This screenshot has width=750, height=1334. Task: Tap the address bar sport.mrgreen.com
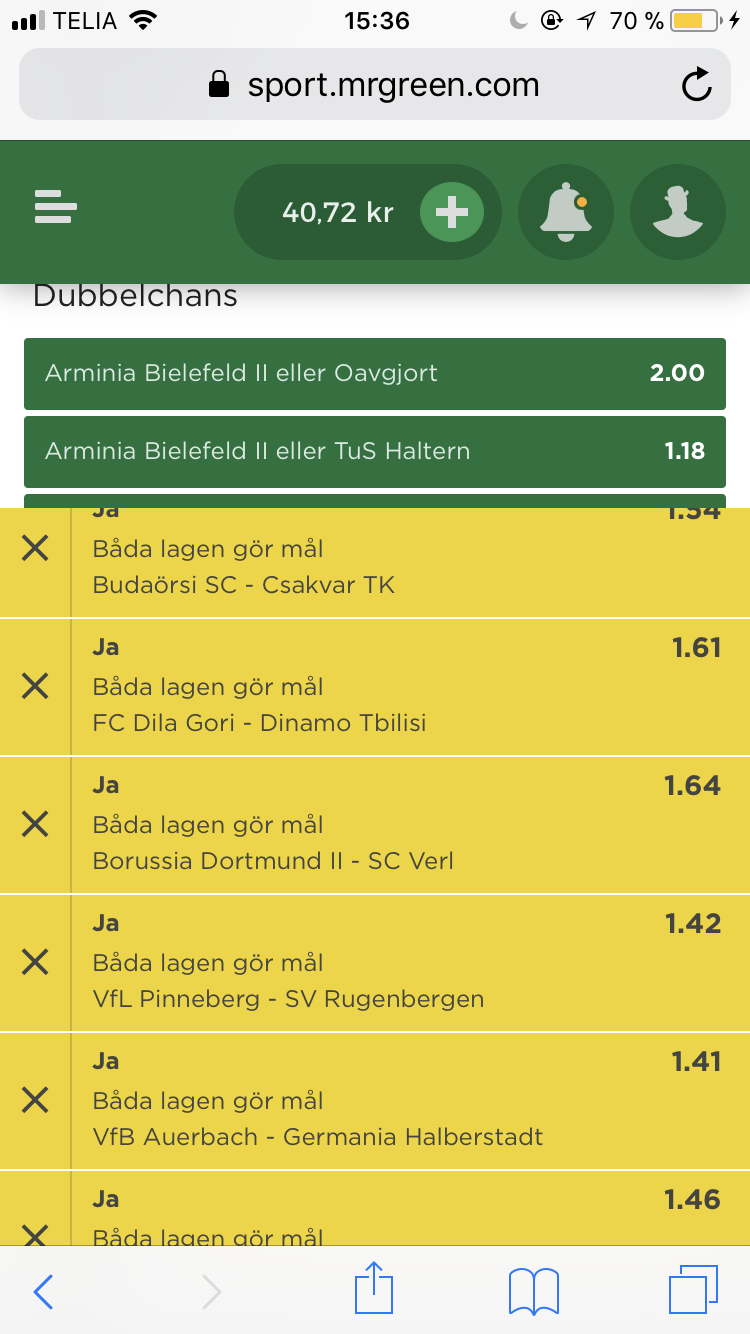(375, 85)
